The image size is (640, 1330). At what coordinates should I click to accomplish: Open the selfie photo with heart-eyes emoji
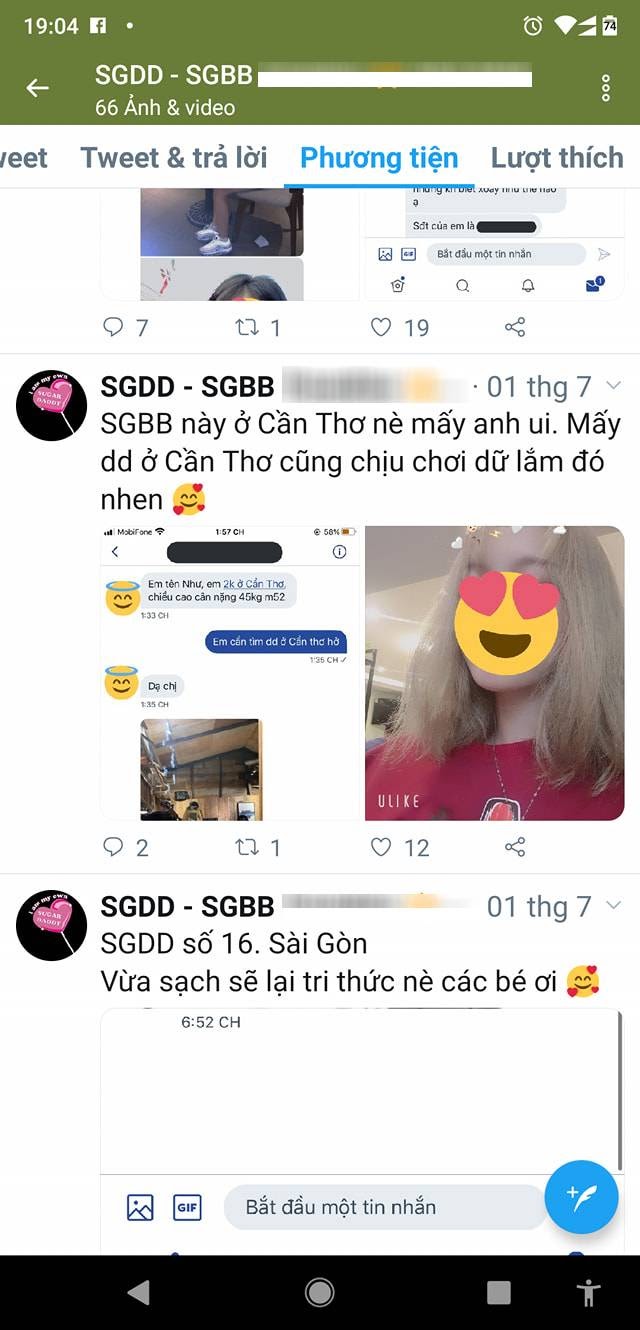[x=494, y=673]
